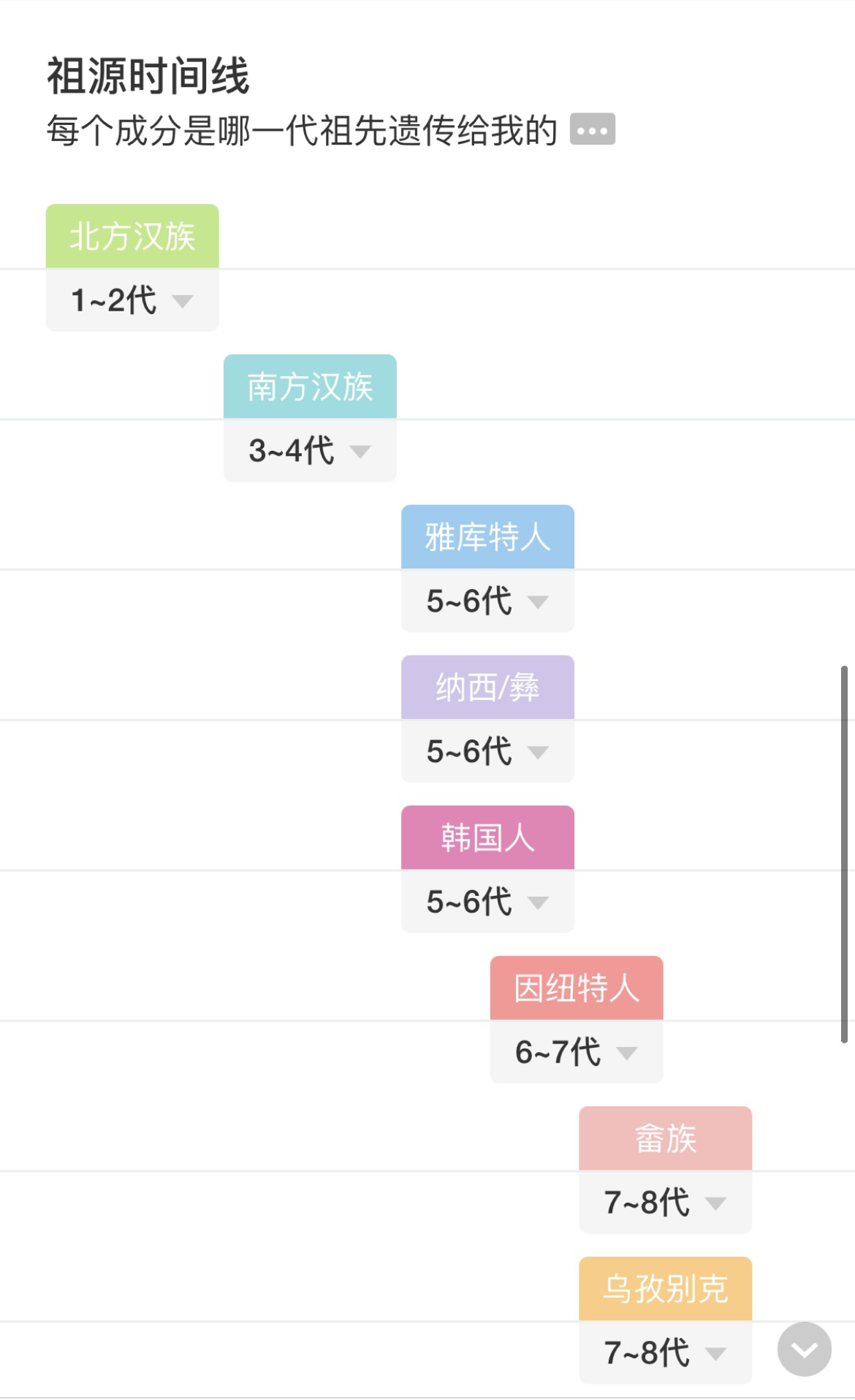Image resolution: width=855 pixels, height=1400 pixels.
Task: Expand the 1~2代 dropdown under 北方汉族
Action: 132,300
